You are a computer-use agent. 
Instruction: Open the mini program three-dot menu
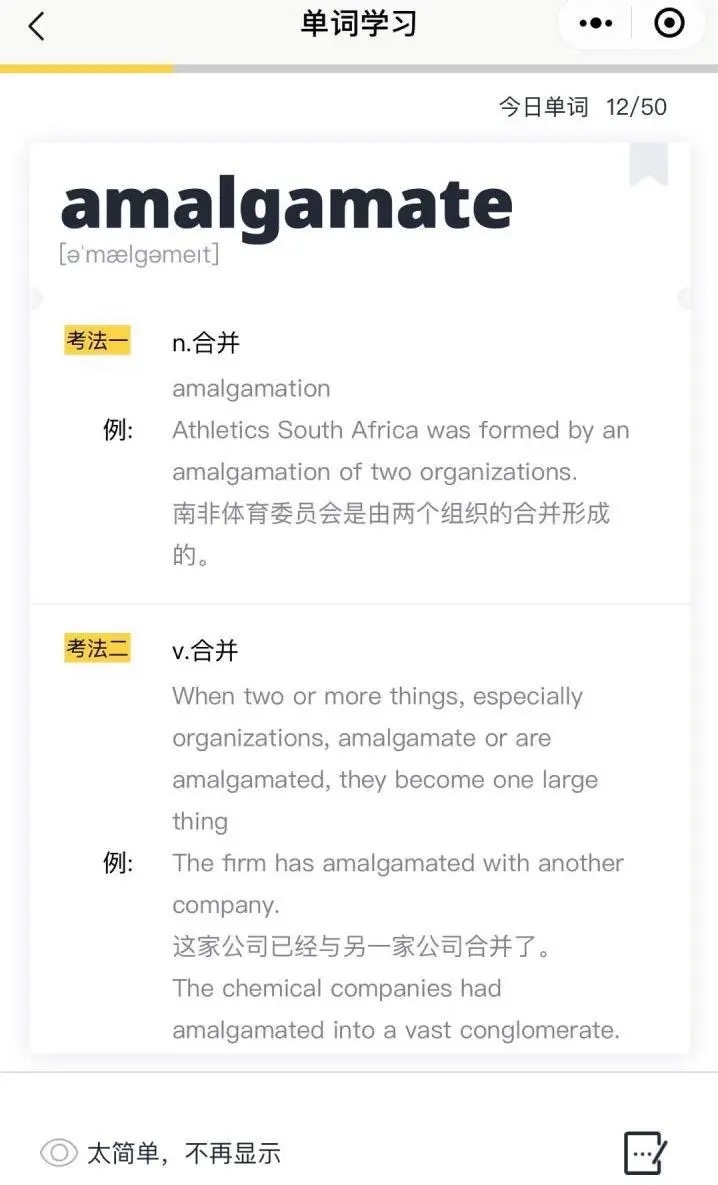[x=596, y=24]
